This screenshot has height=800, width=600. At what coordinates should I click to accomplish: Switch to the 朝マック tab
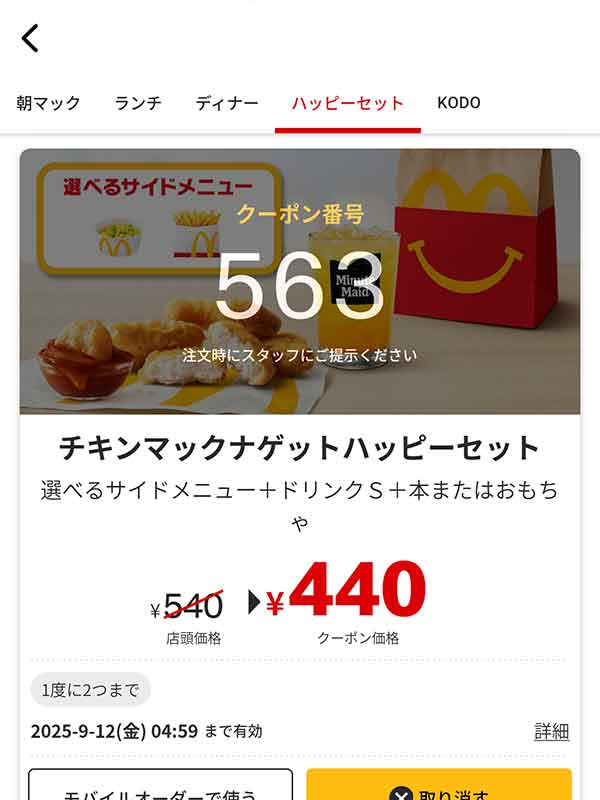(x=48, y=103)
